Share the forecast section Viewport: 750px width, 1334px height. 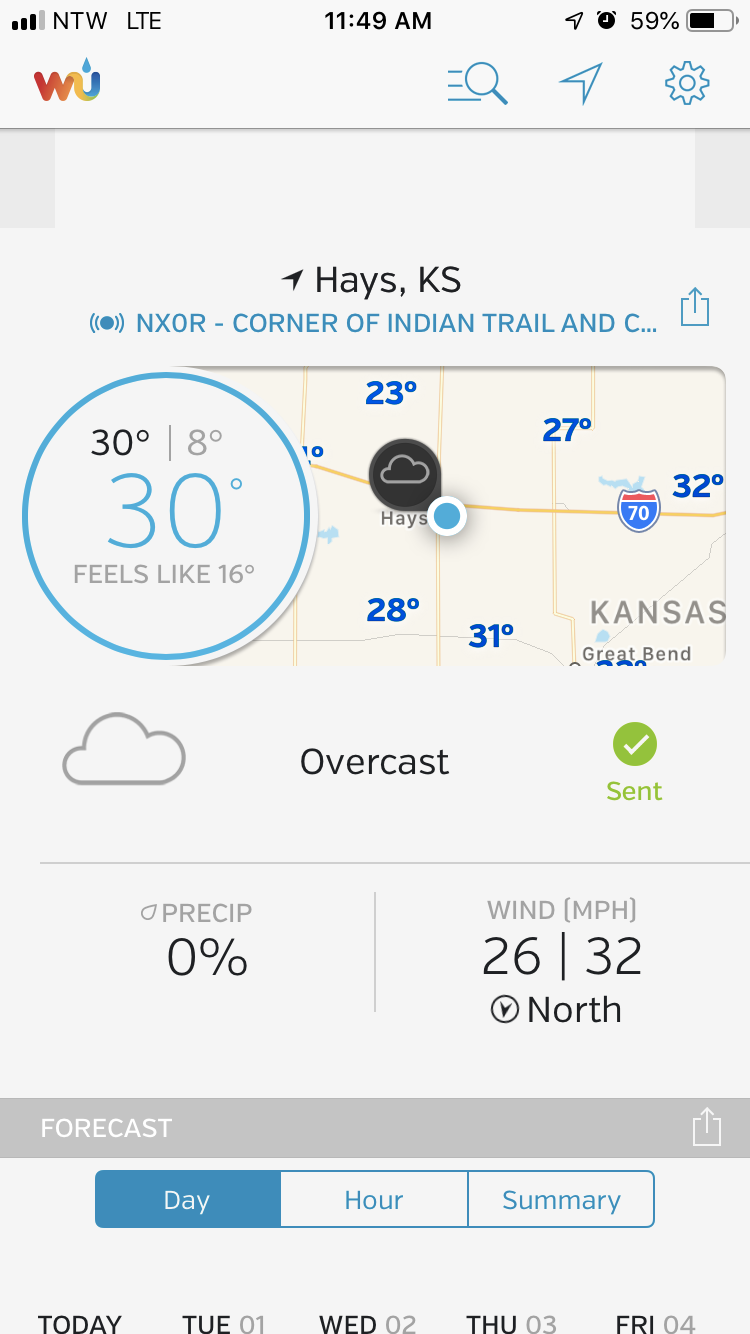point(707,1127)
